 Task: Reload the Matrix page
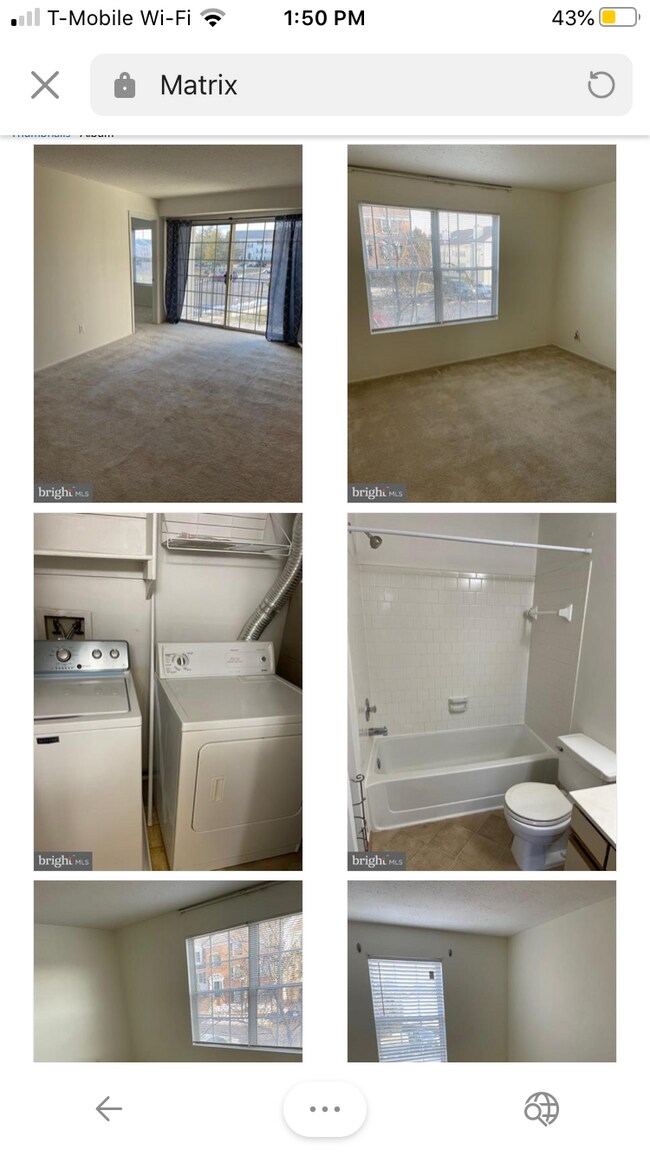[x=600, y=85]
